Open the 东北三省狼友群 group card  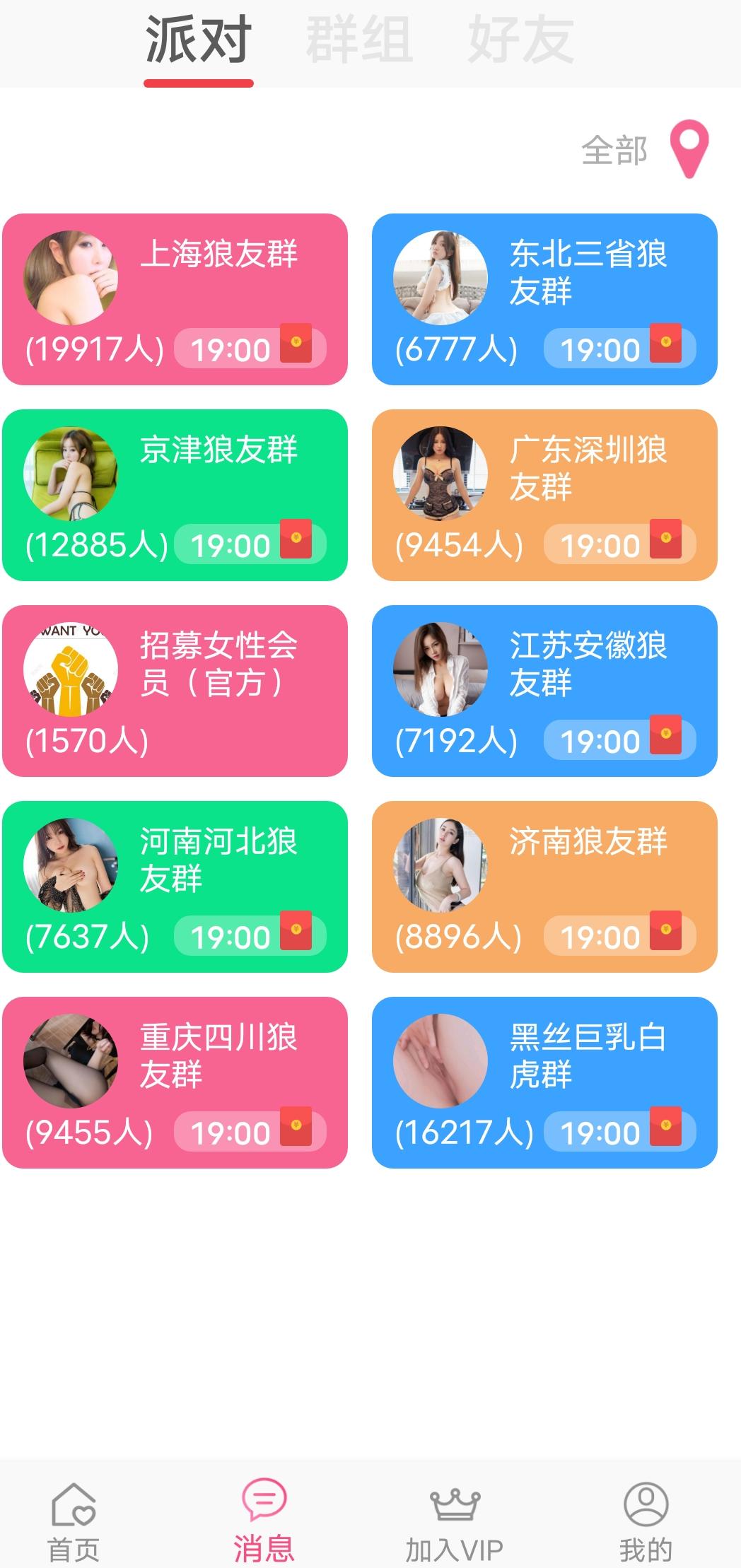coord(544,299)
